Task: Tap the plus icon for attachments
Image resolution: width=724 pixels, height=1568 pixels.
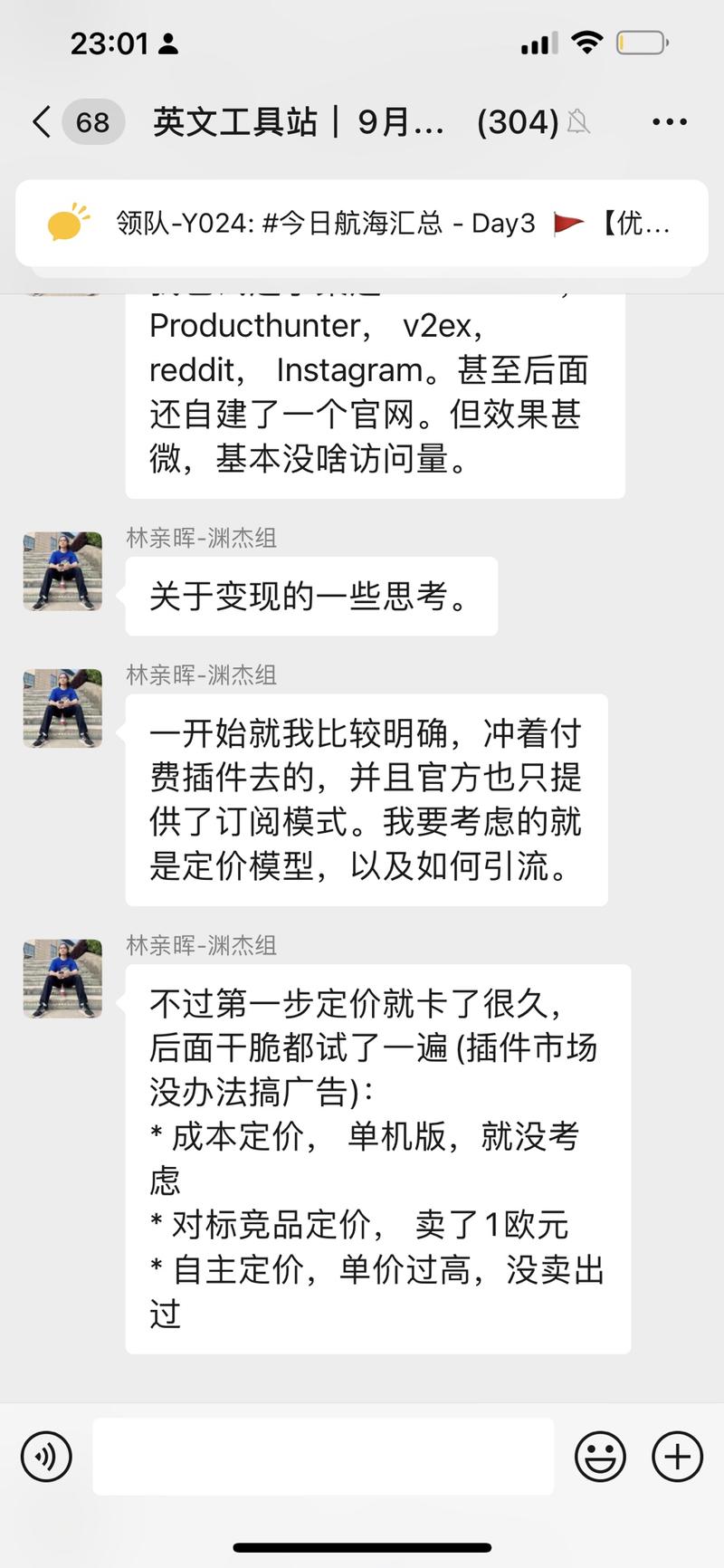Action: tap(674, 1456)
